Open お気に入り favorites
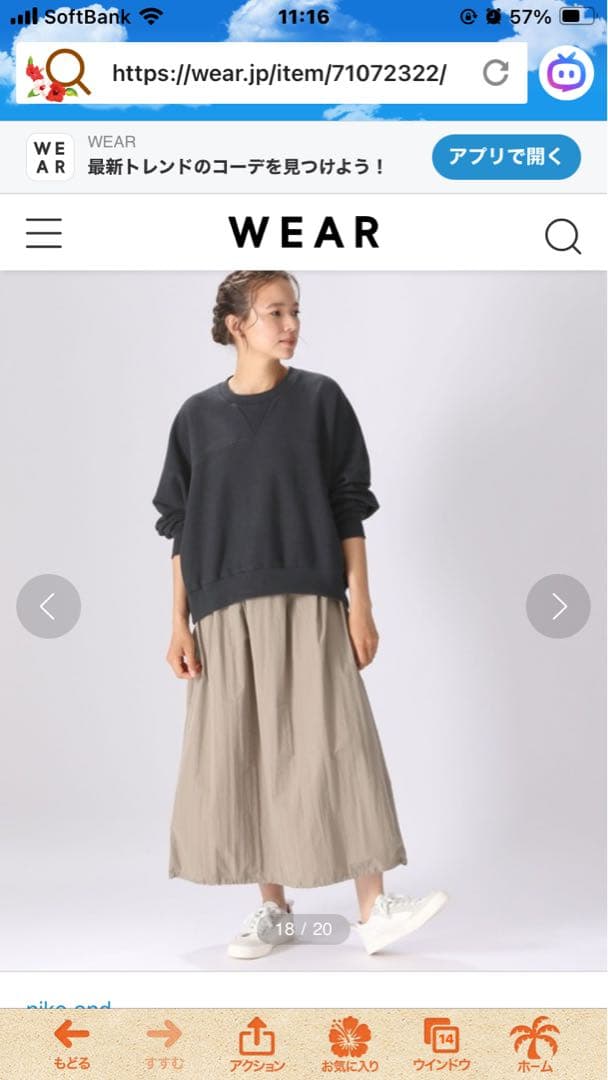The image size is (608, 1080). [x=349, y=1045]
